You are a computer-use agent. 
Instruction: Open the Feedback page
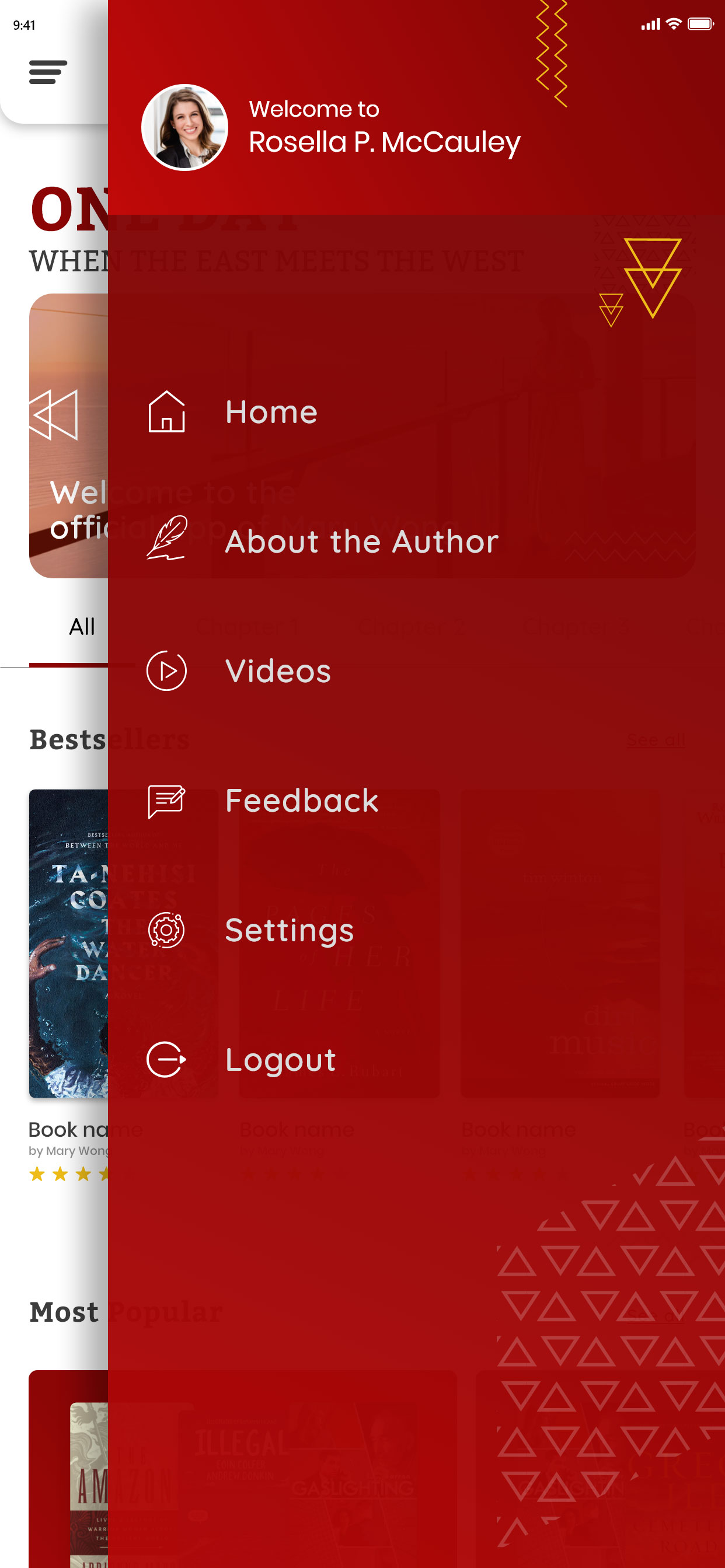click(301, 801)
